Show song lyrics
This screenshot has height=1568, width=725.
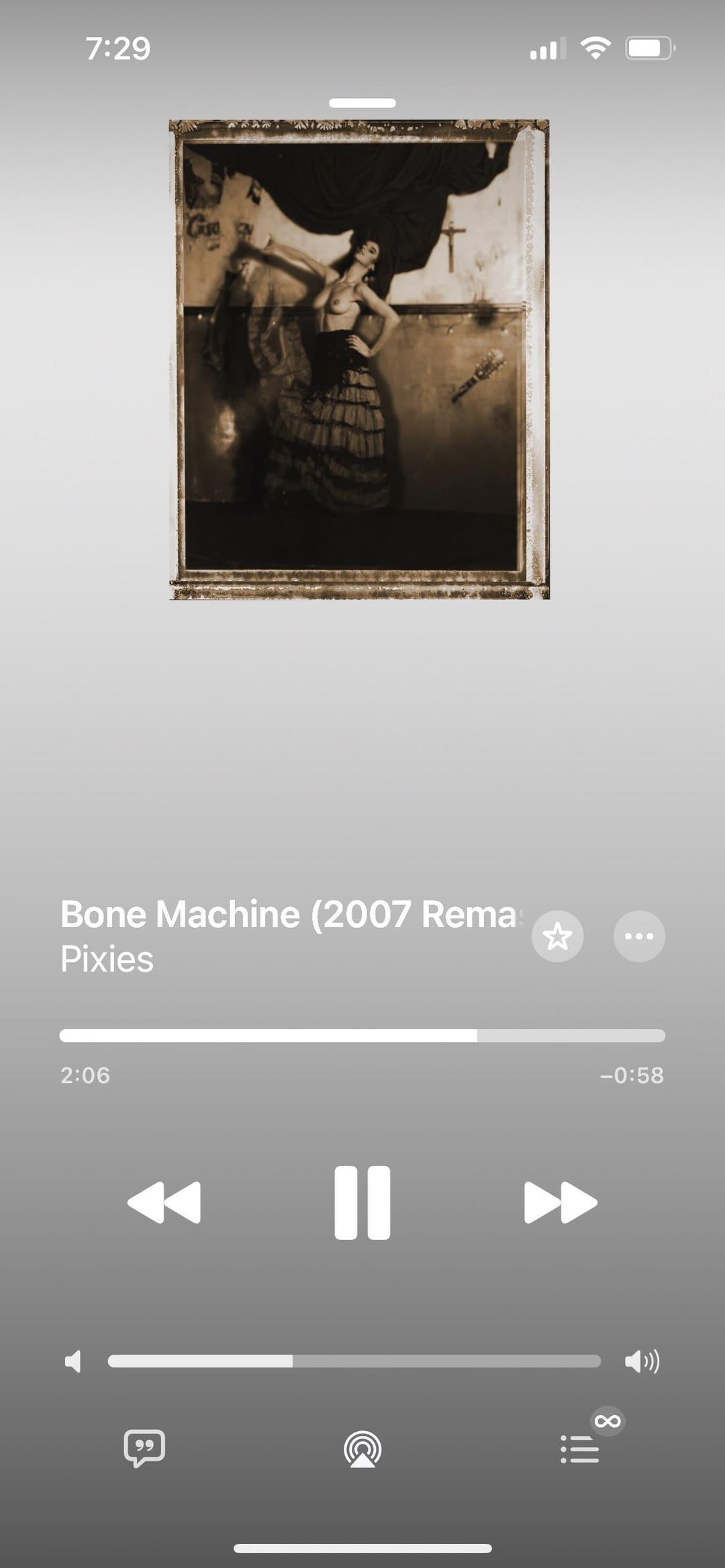144,1448
